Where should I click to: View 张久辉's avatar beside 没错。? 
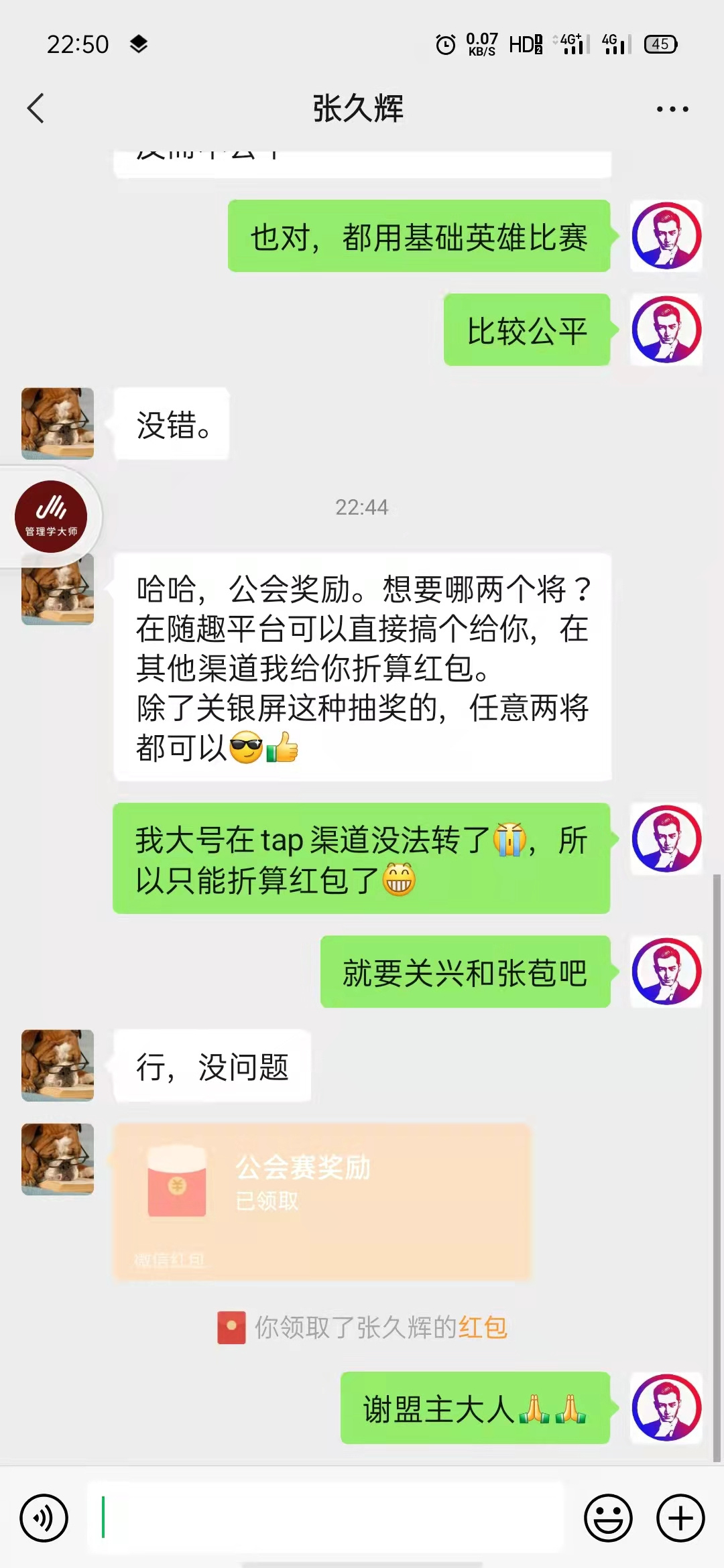58,423
